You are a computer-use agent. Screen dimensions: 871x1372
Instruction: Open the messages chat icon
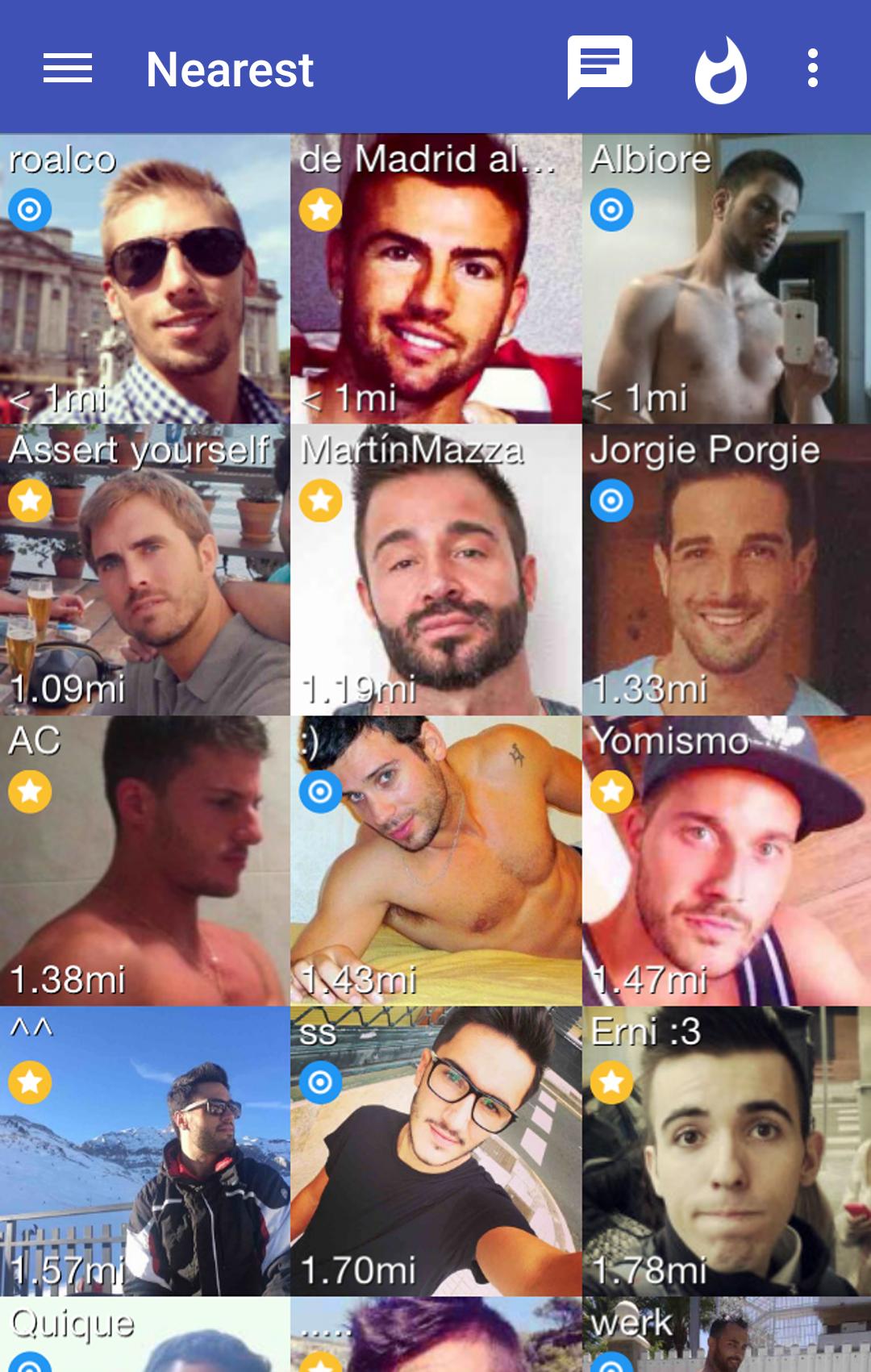tap(599, 68)
